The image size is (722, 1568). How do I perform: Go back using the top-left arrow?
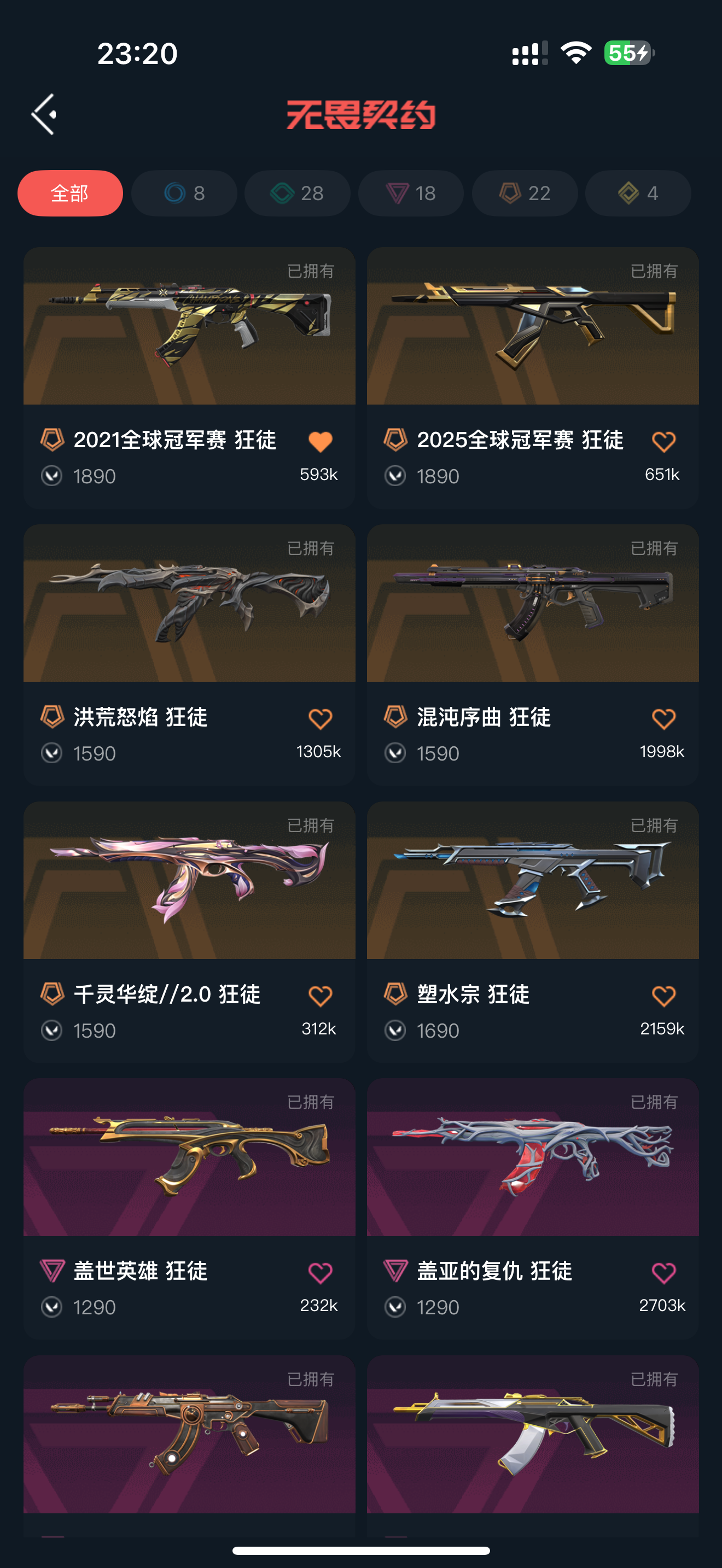click(x=44, y=114)
